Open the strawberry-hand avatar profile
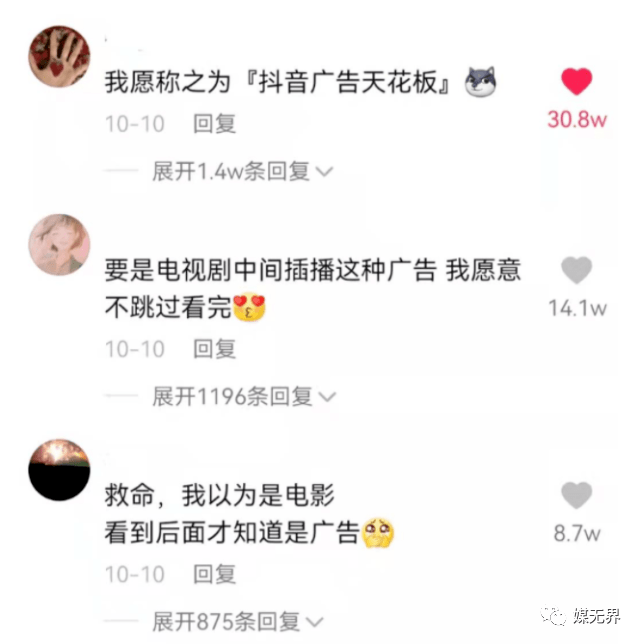 60,57
